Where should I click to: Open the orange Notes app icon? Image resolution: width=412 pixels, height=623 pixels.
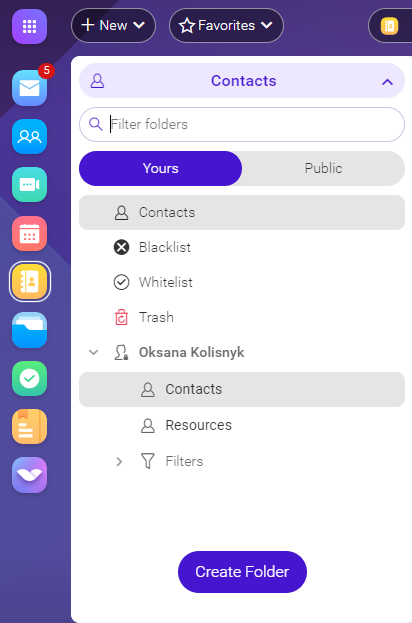[29, 426]
